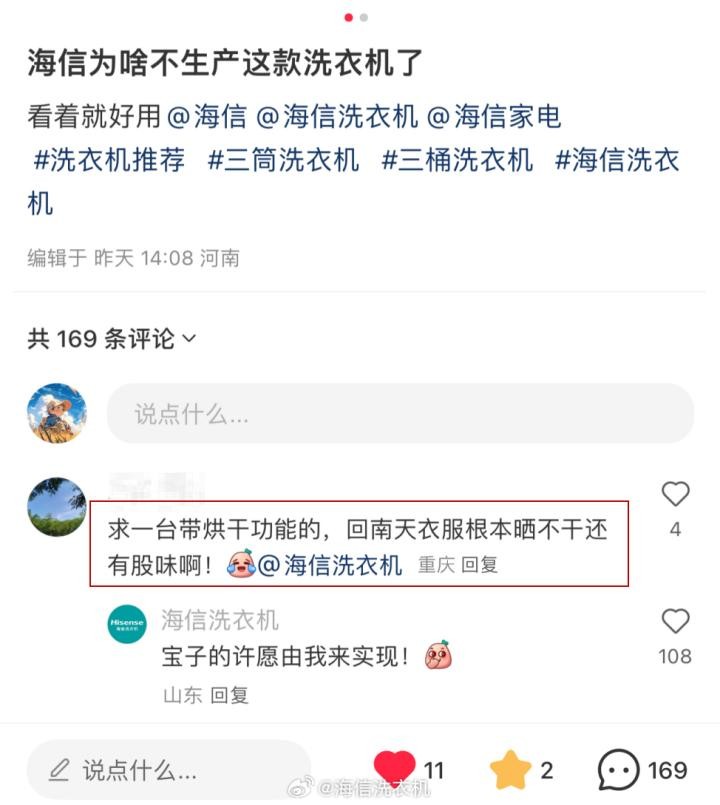Viewport: 720px width, 805px height.
Task: Open hashtag #洗衣机推荐
Action: pos(109,160)
